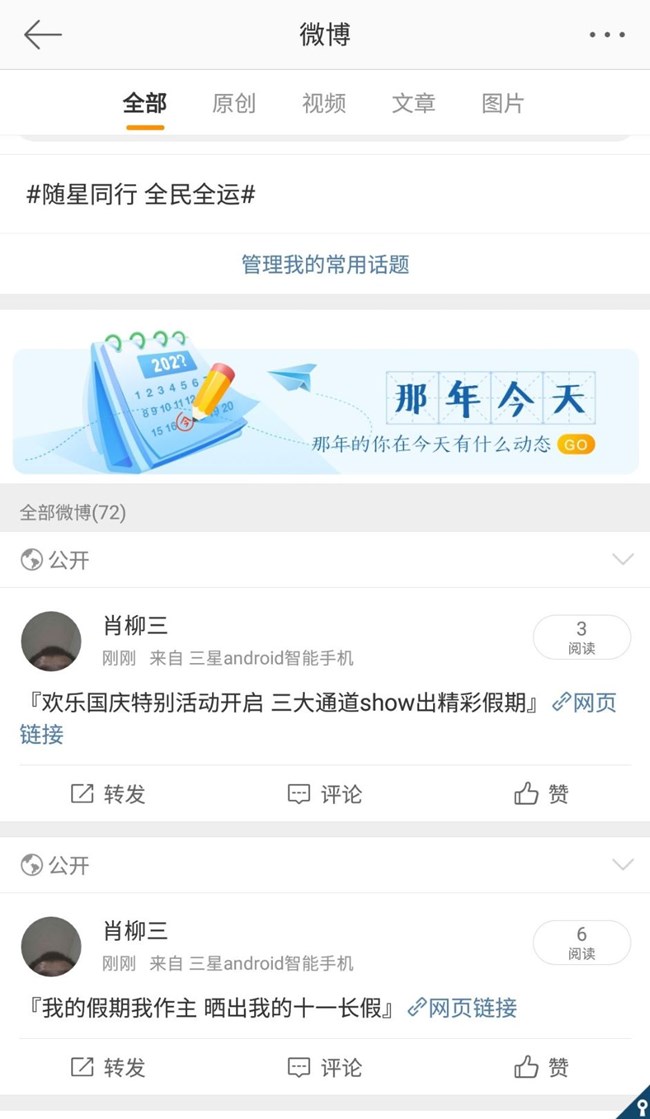Repost the 我的假期我作主 post
The image size is (650, 1119).
tap(108, 1067)
